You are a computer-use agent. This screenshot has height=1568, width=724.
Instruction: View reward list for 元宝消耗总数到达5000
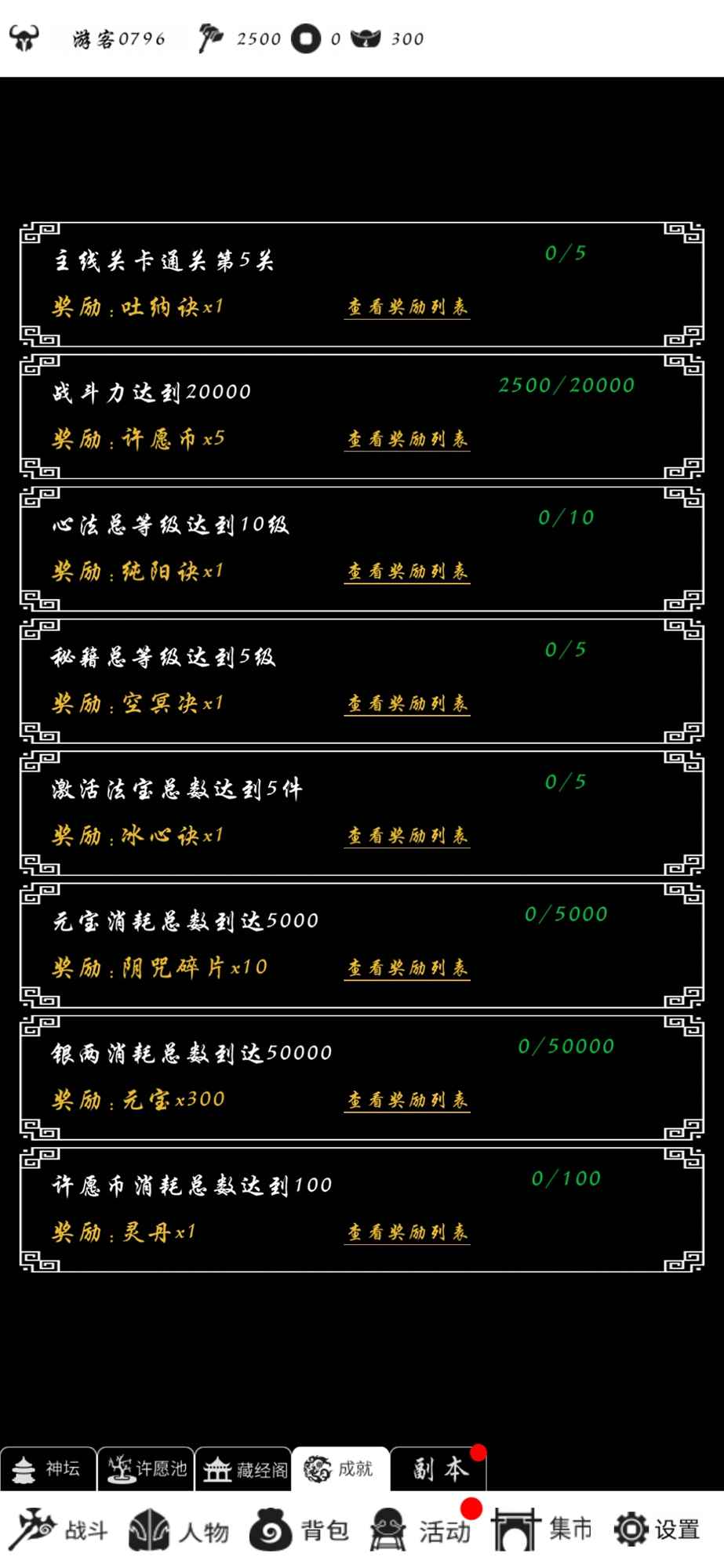tap(407, 968)
